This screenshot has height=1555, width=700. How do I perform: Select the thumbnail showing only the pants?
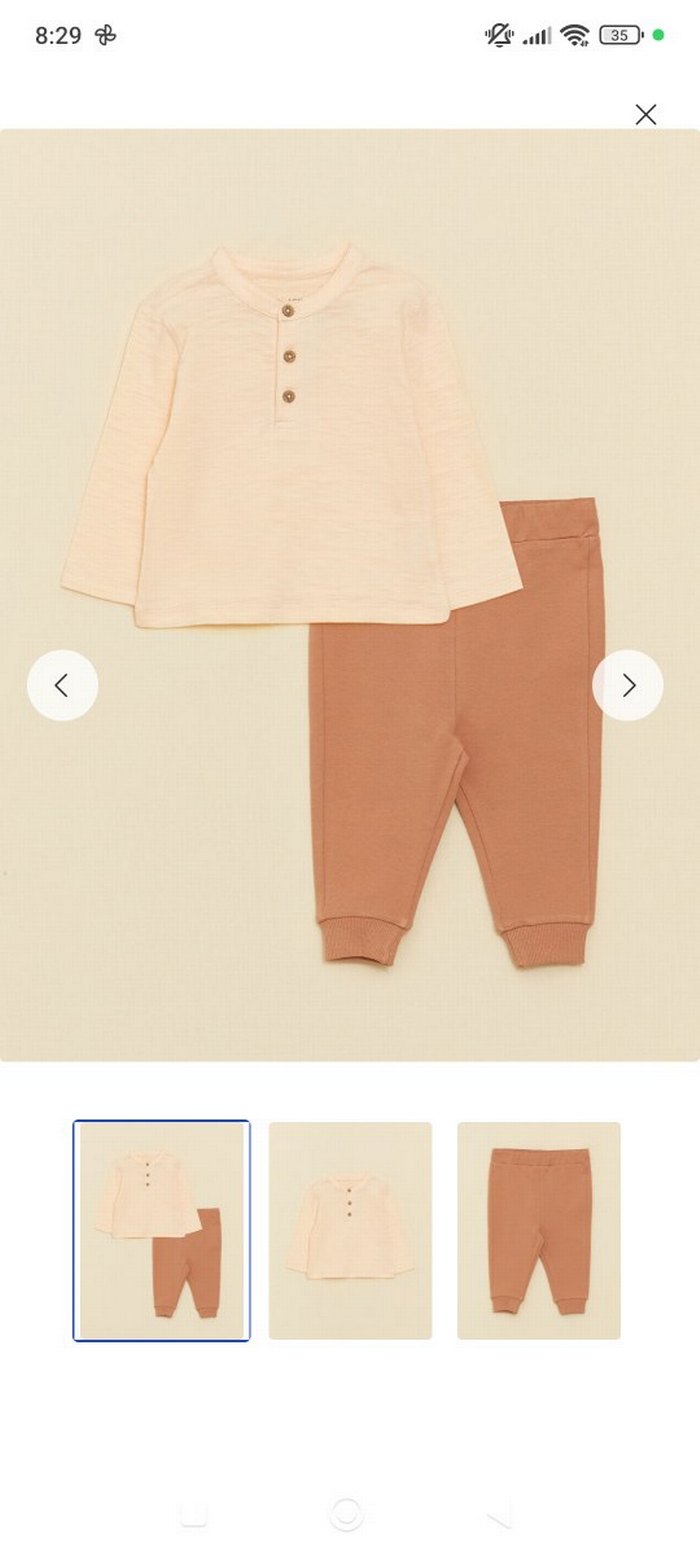click(x=539, y=1230)
